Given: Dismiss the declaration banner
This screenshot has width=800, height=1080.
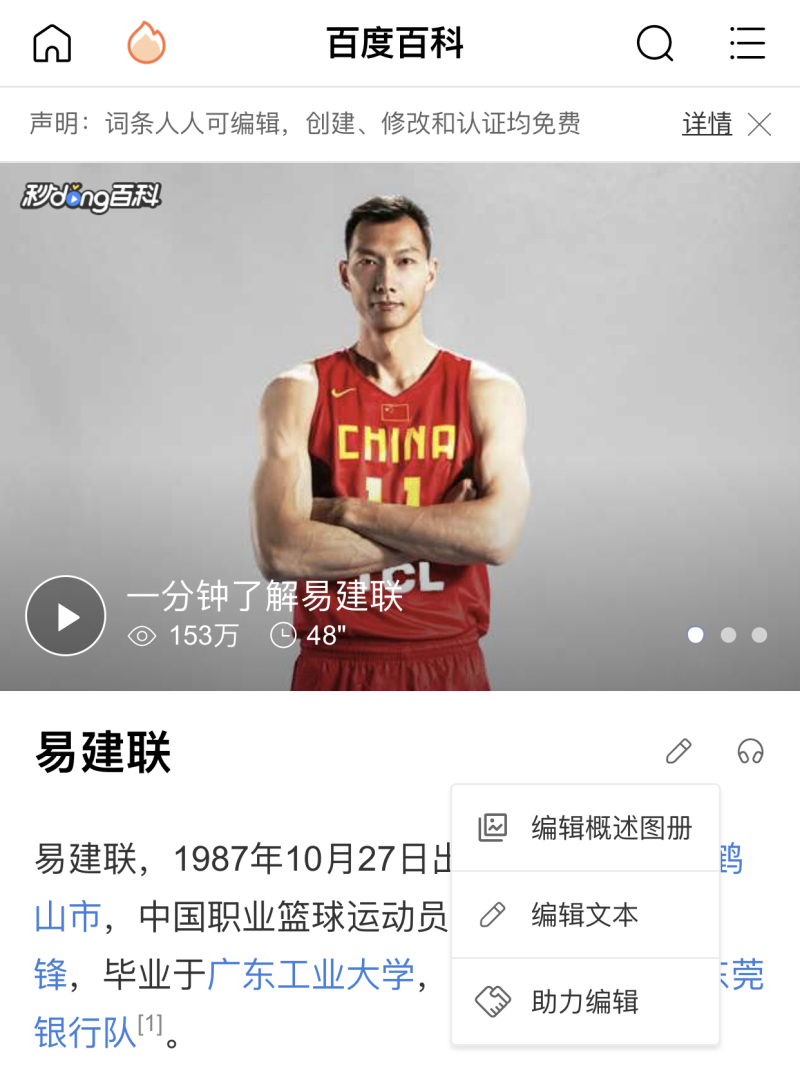Looking at the screenshot, I should pos(760,124).
